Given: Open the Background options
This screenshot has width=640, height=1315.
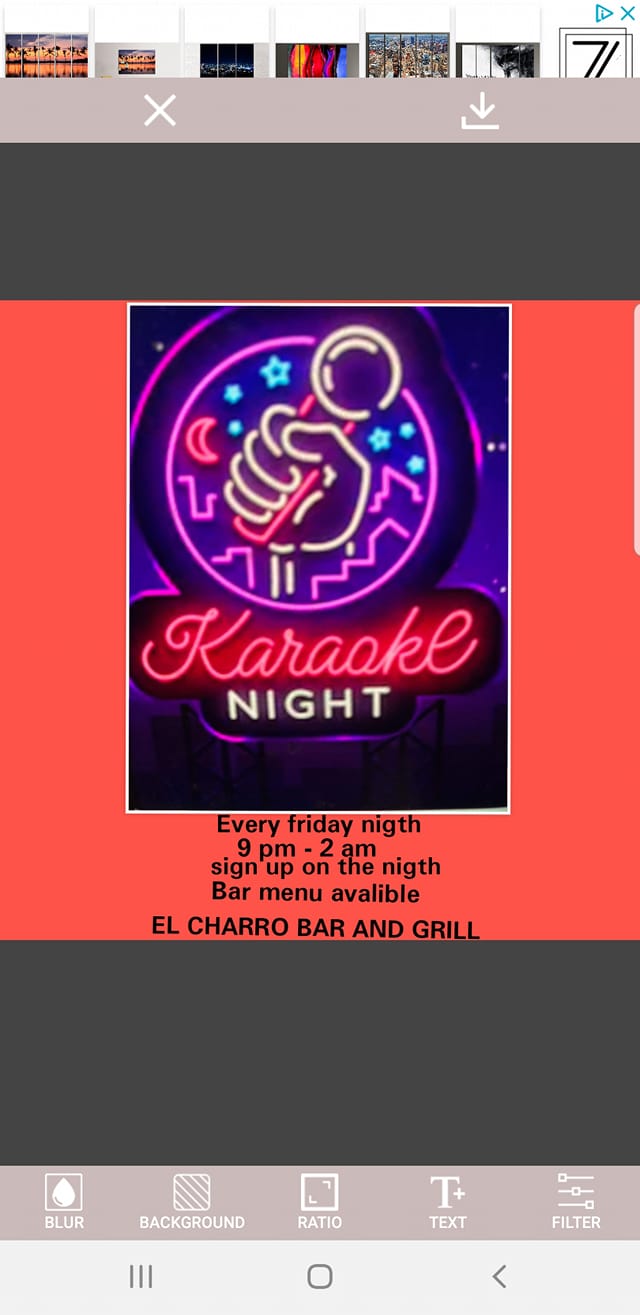Looking at the screenshot, I should click(x=192, y=1201).
